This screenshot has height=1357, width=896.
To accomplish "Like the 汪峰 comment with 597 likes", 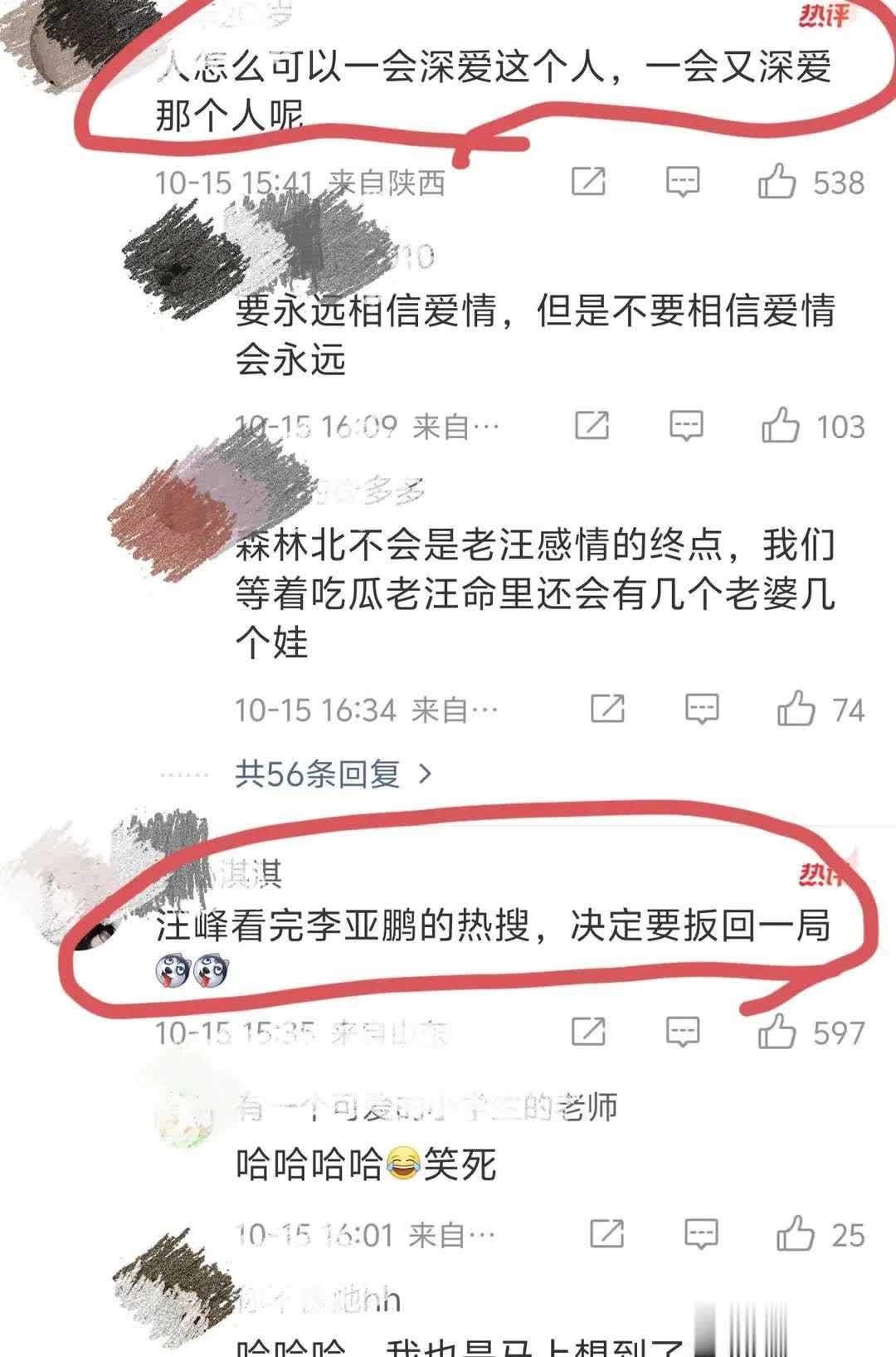I will pos(777,1032).
